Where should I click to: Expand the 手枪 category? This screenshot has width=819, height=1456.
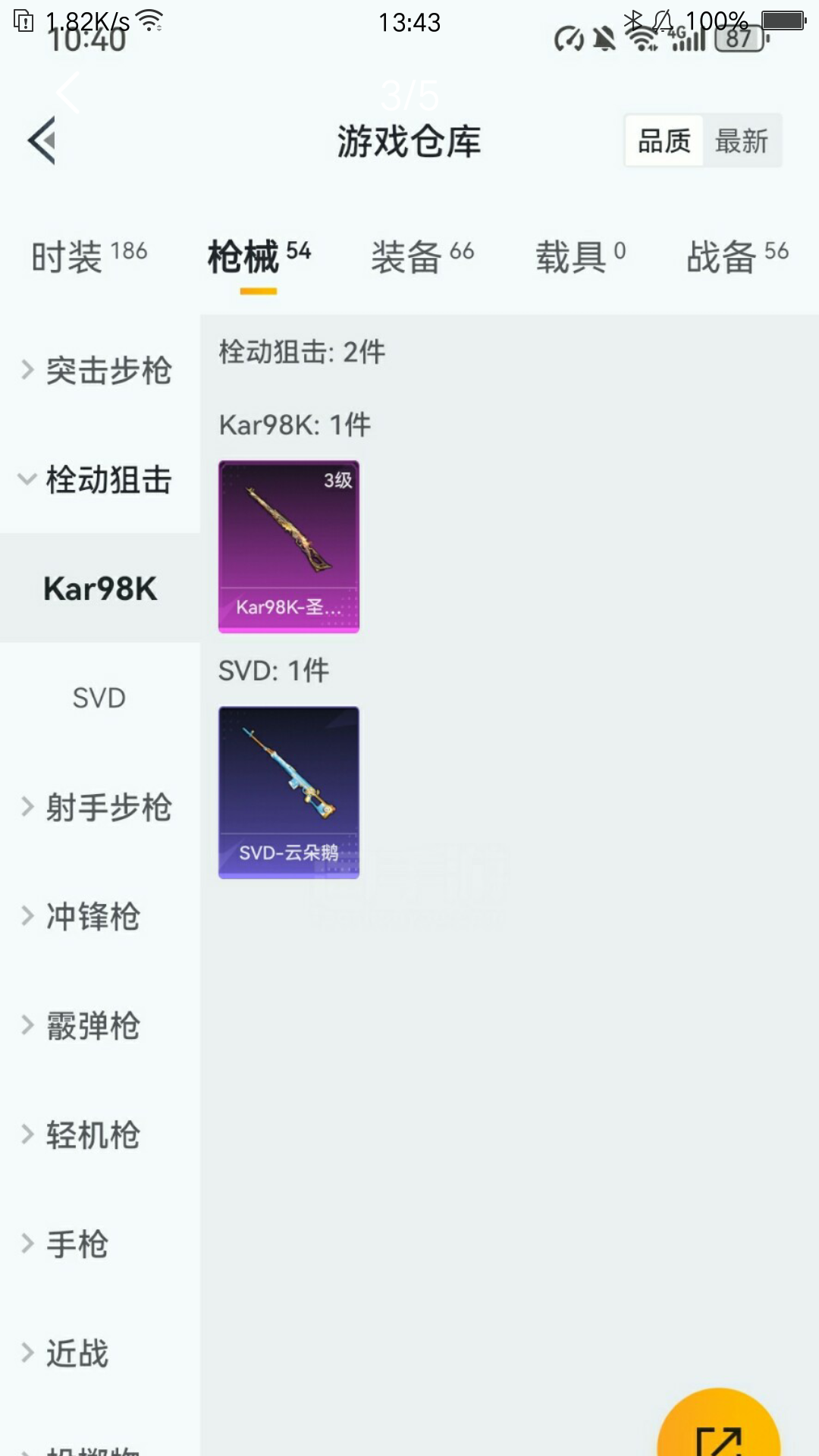(x=68, y=1244)
